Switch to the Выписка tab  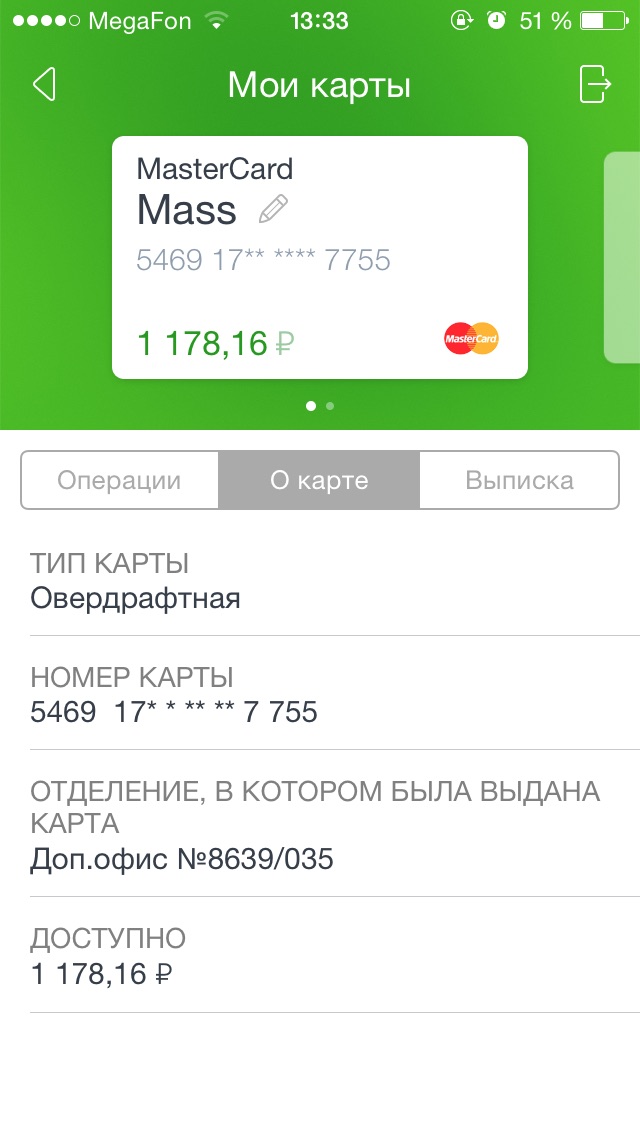point(519,480)
